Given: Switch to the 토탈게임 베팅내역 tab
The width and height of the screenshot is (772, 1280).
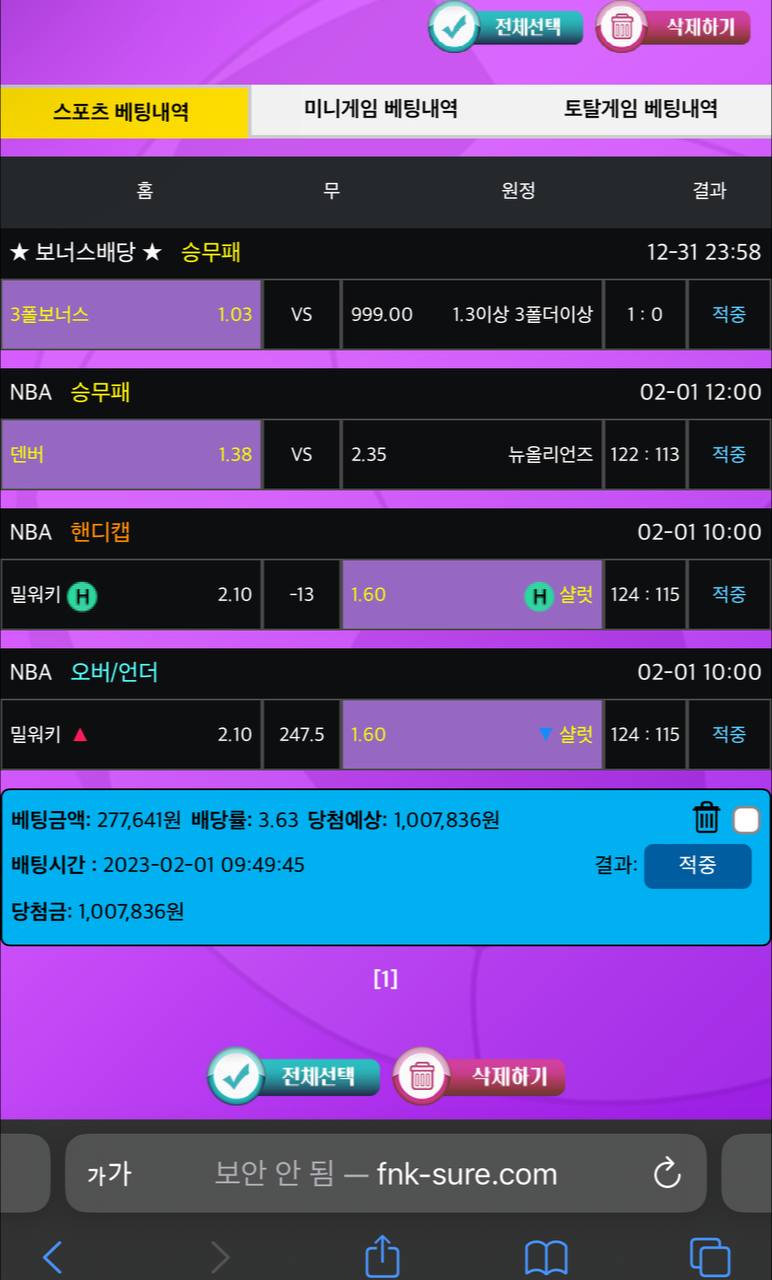Looking at the screenshot, I should pyautogui.click(x=641, y=109).
